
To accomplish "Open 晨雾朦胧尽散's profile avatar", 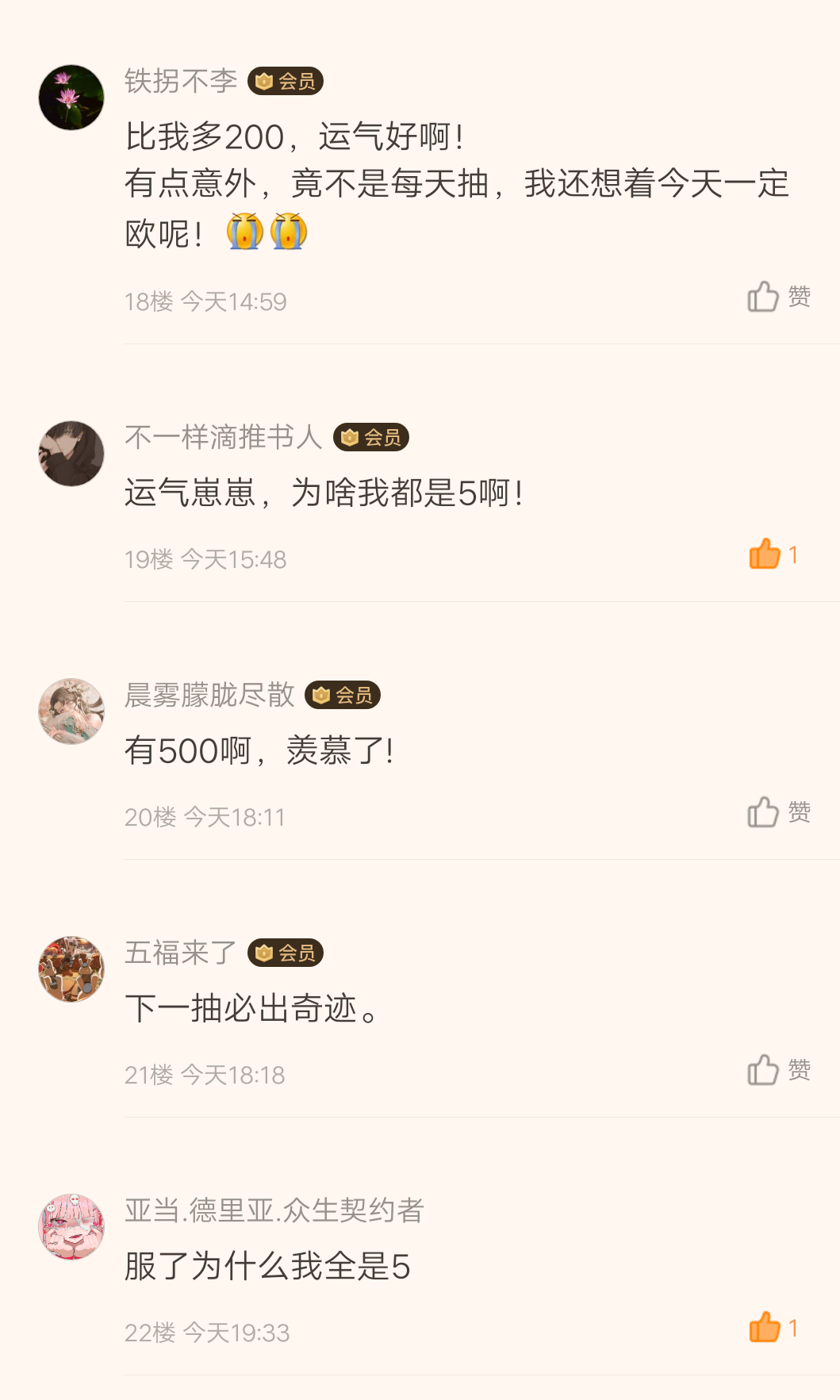I will click(71, 712).
